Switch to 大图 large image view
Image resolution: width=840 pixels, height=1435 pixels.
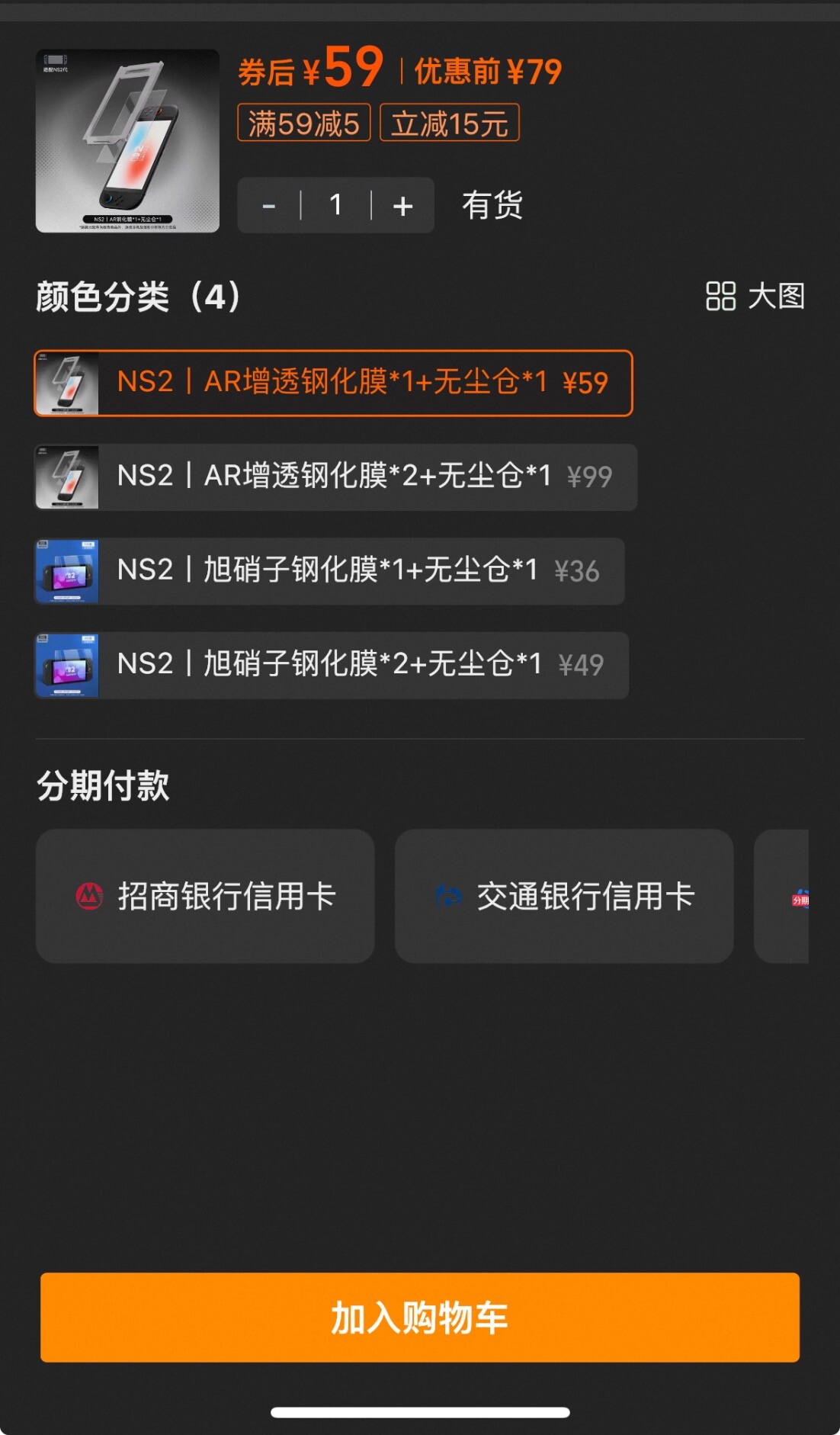point(755,296)
